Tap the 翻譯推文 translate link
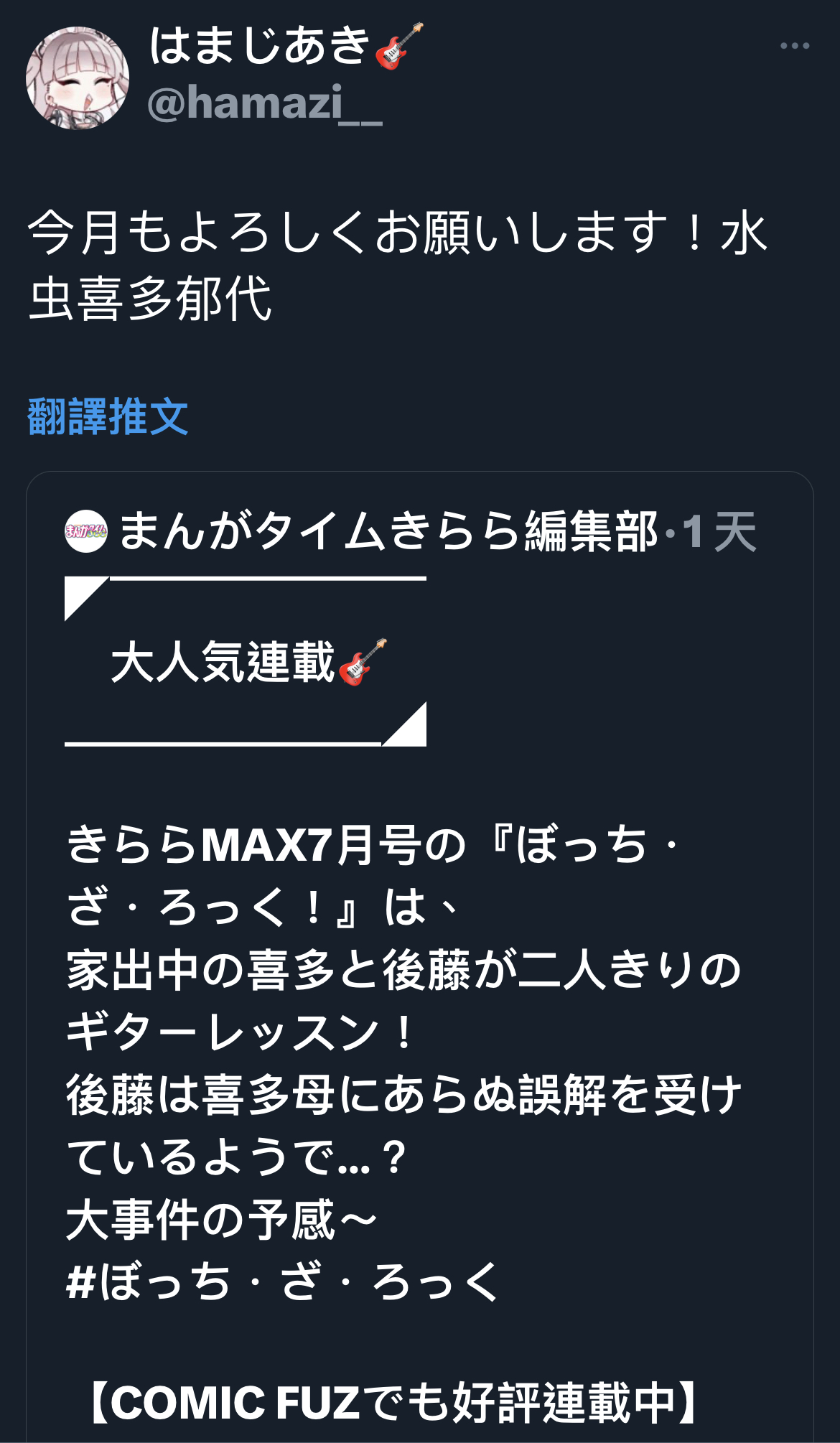This screenshot has height=1443, width=840. click(108, 416)
